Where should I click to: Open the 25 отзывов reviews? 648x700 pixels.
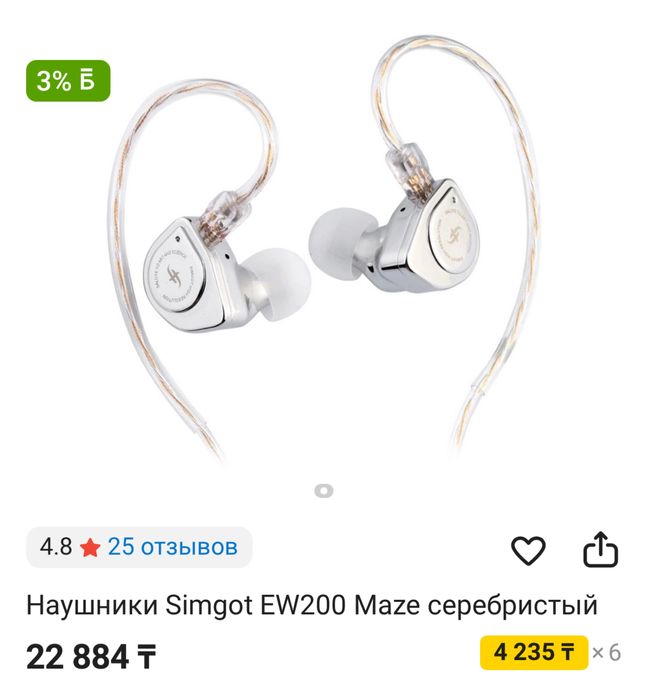pyautogui.click(x=172, y=547)
